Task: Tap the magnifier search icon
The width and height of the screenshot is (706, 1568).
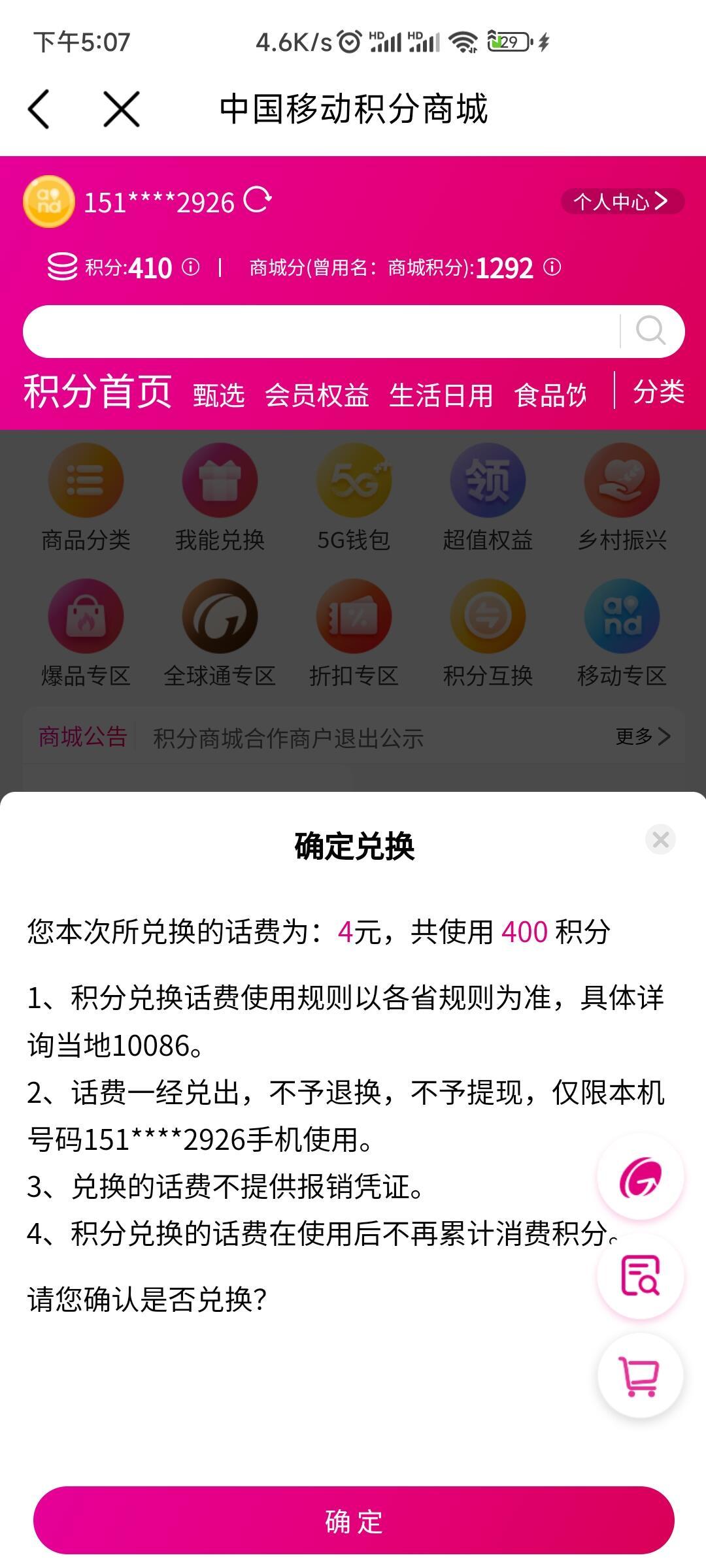Action: pos(651,331)
